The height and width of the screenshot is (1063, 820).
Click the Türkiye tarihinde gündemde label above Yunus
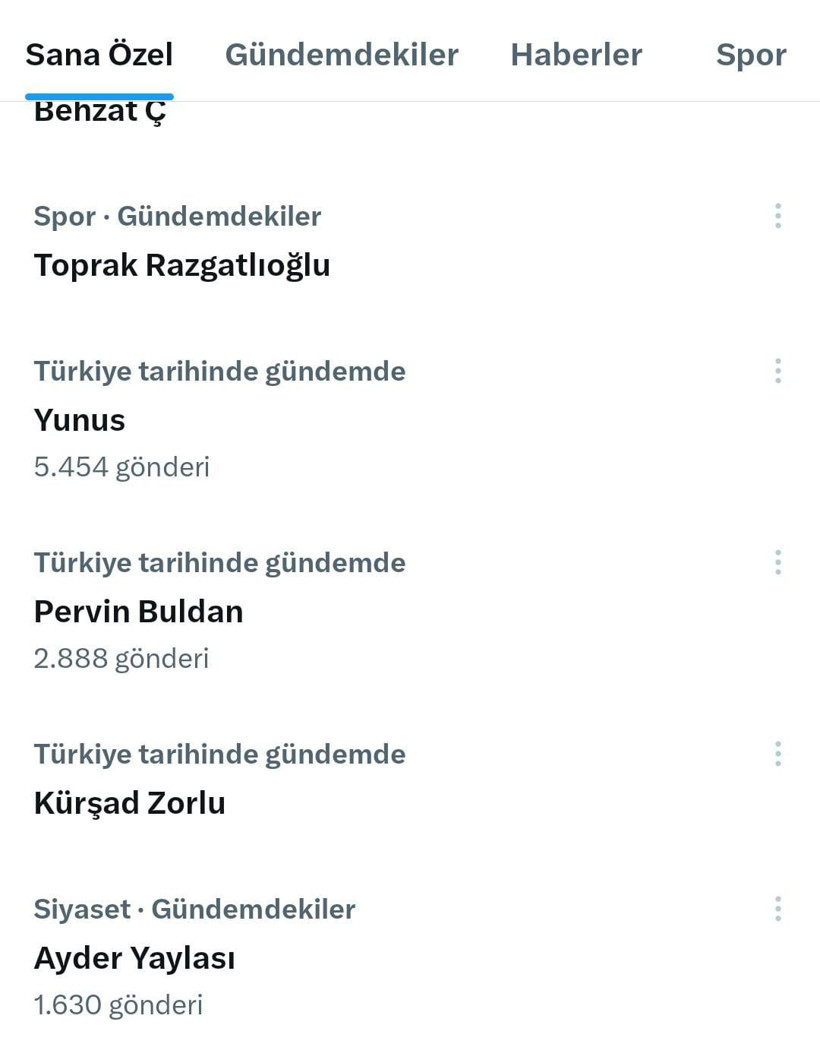click(220, 370)
